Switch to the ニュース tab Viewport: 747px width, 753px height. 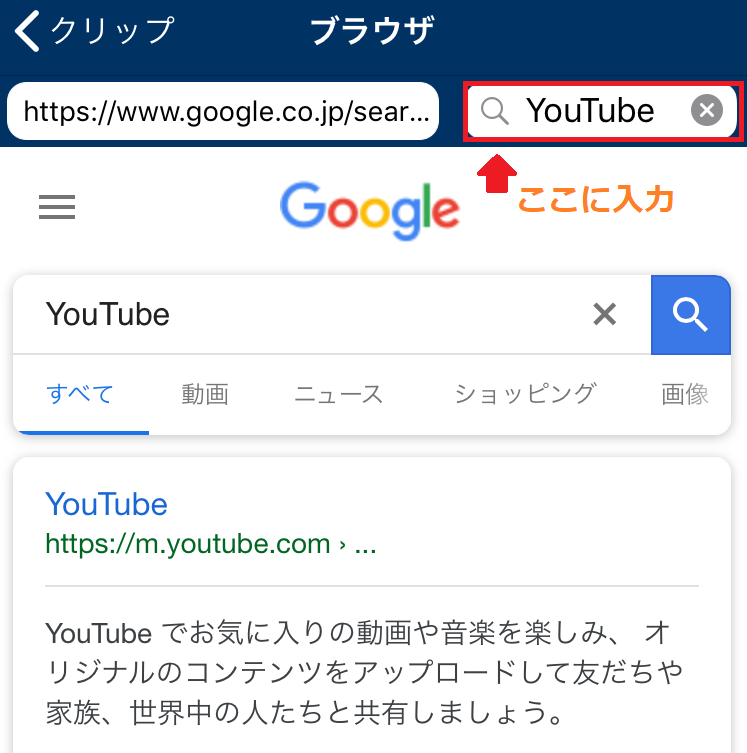(x=338, y=394)
